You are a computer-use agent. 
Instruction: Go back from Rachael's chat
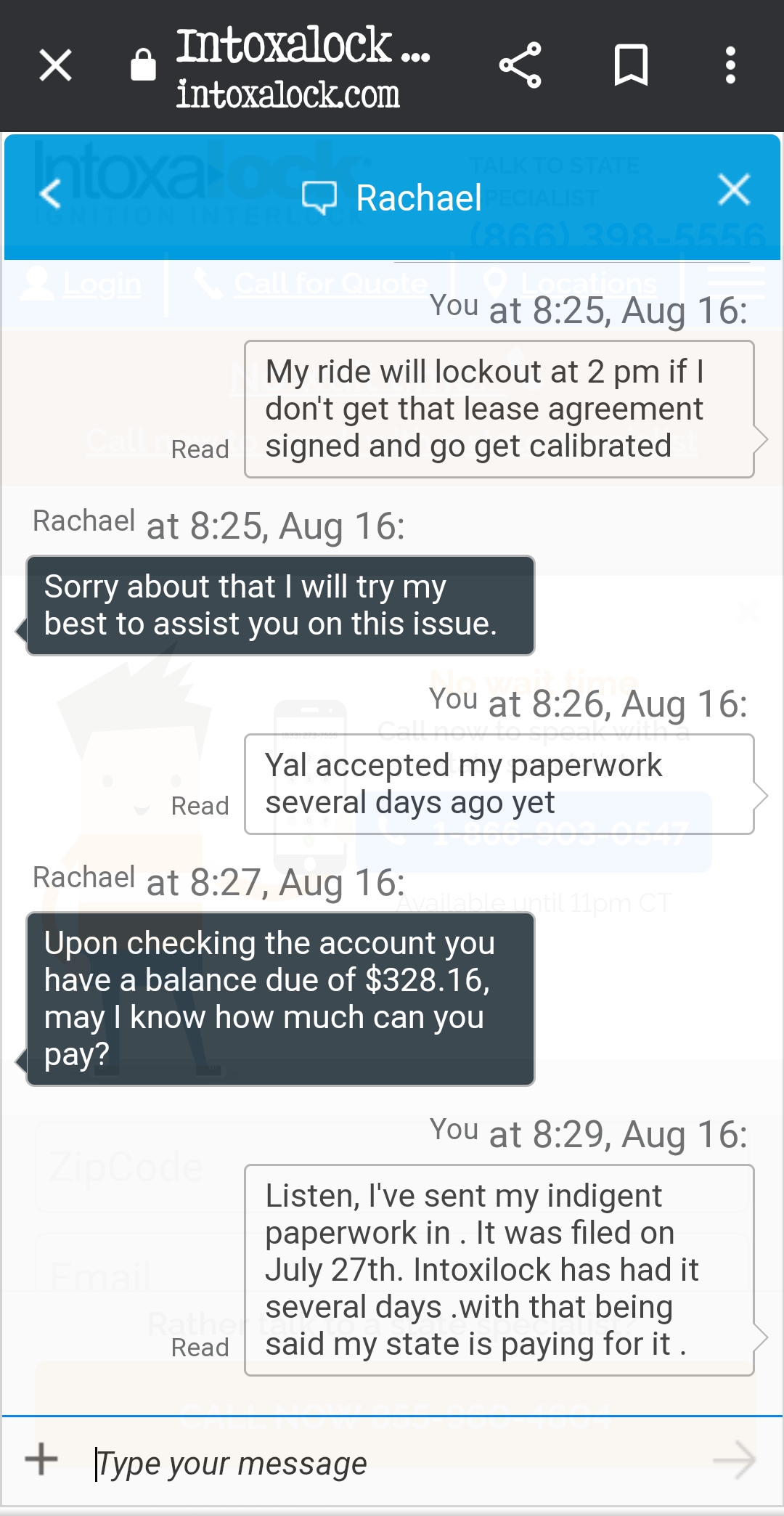tap(50, 194)
